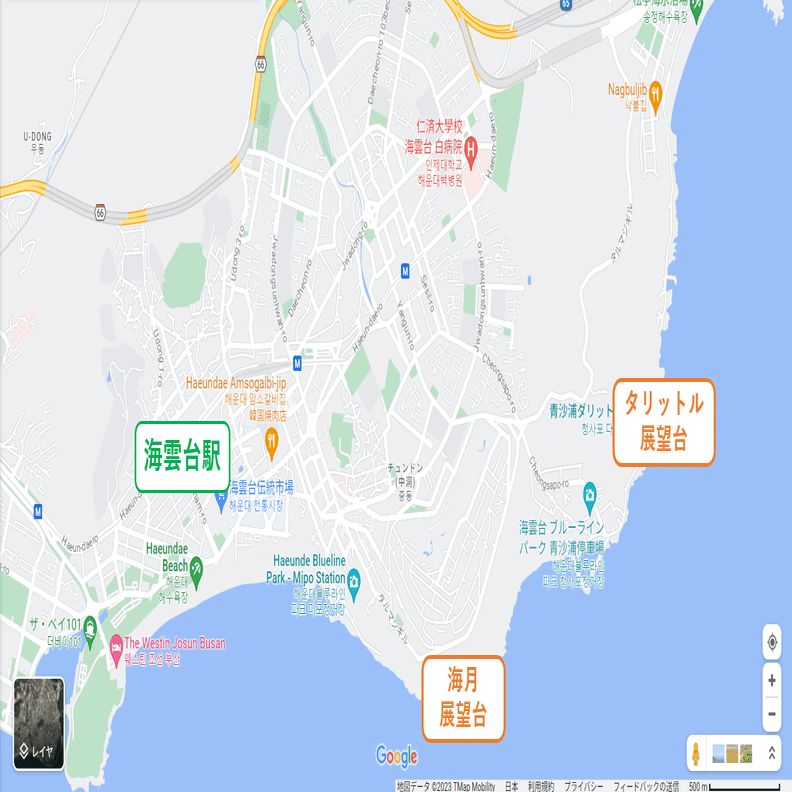Select the Haeundae Beach marker

coord(197,572)
